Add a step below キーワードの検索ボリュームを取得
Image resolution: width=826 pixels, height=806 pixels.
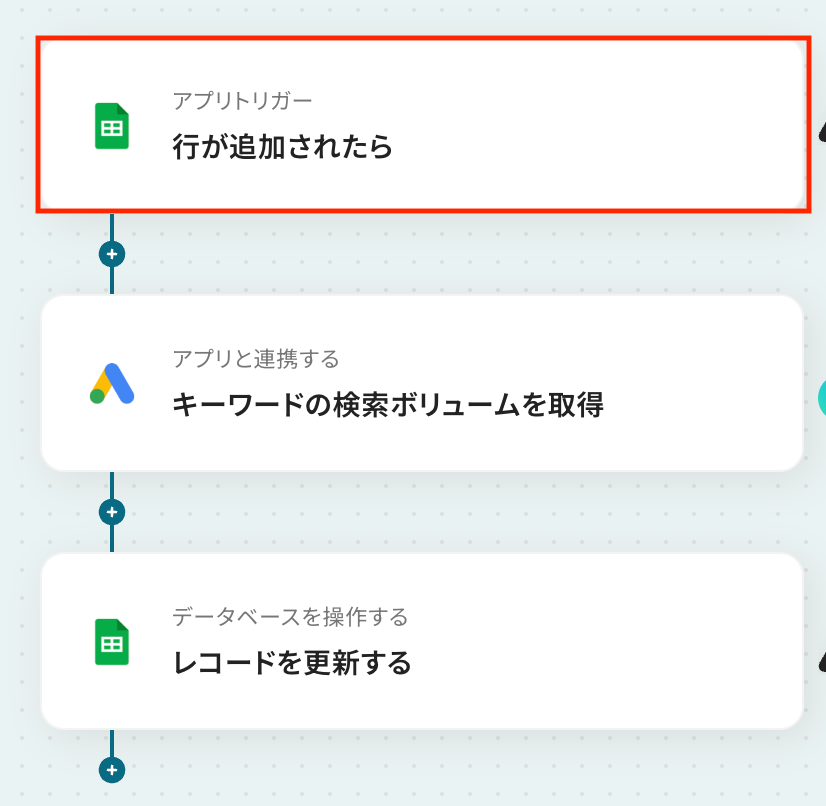[x=112, y=512]
